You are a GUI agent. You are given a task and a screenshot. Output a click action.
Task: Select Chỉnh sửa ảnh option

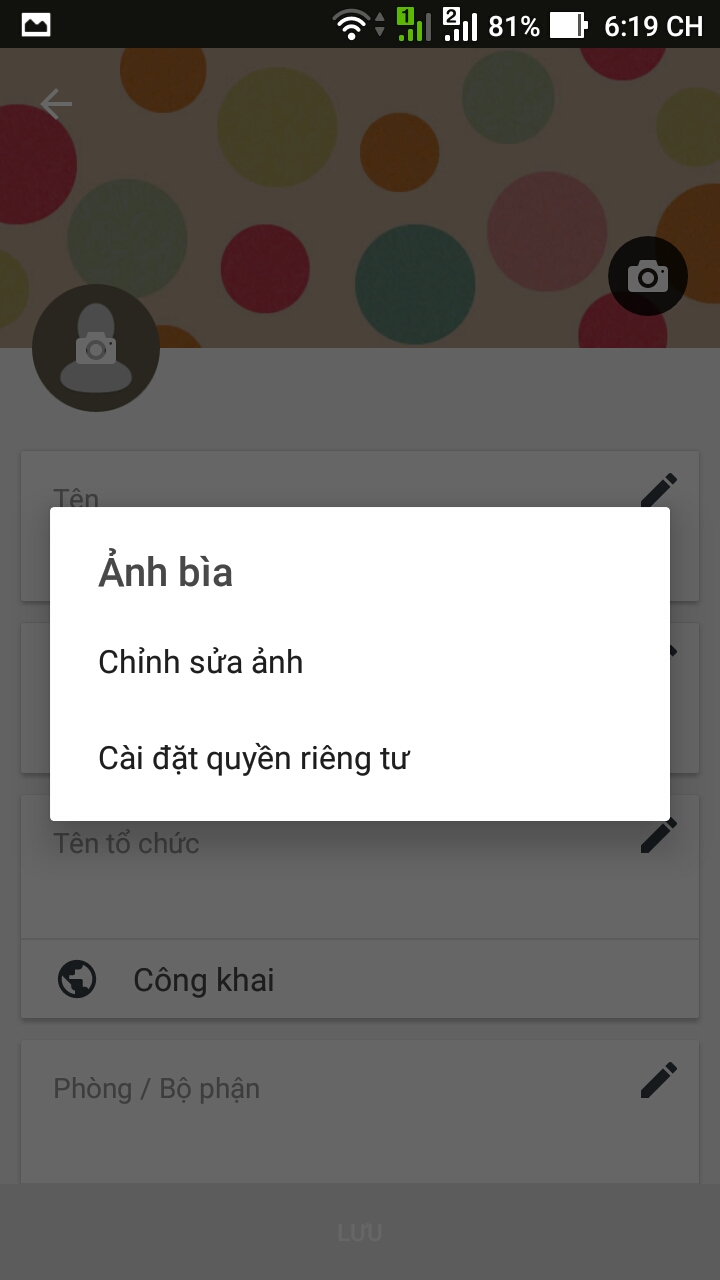click(201, 663)
